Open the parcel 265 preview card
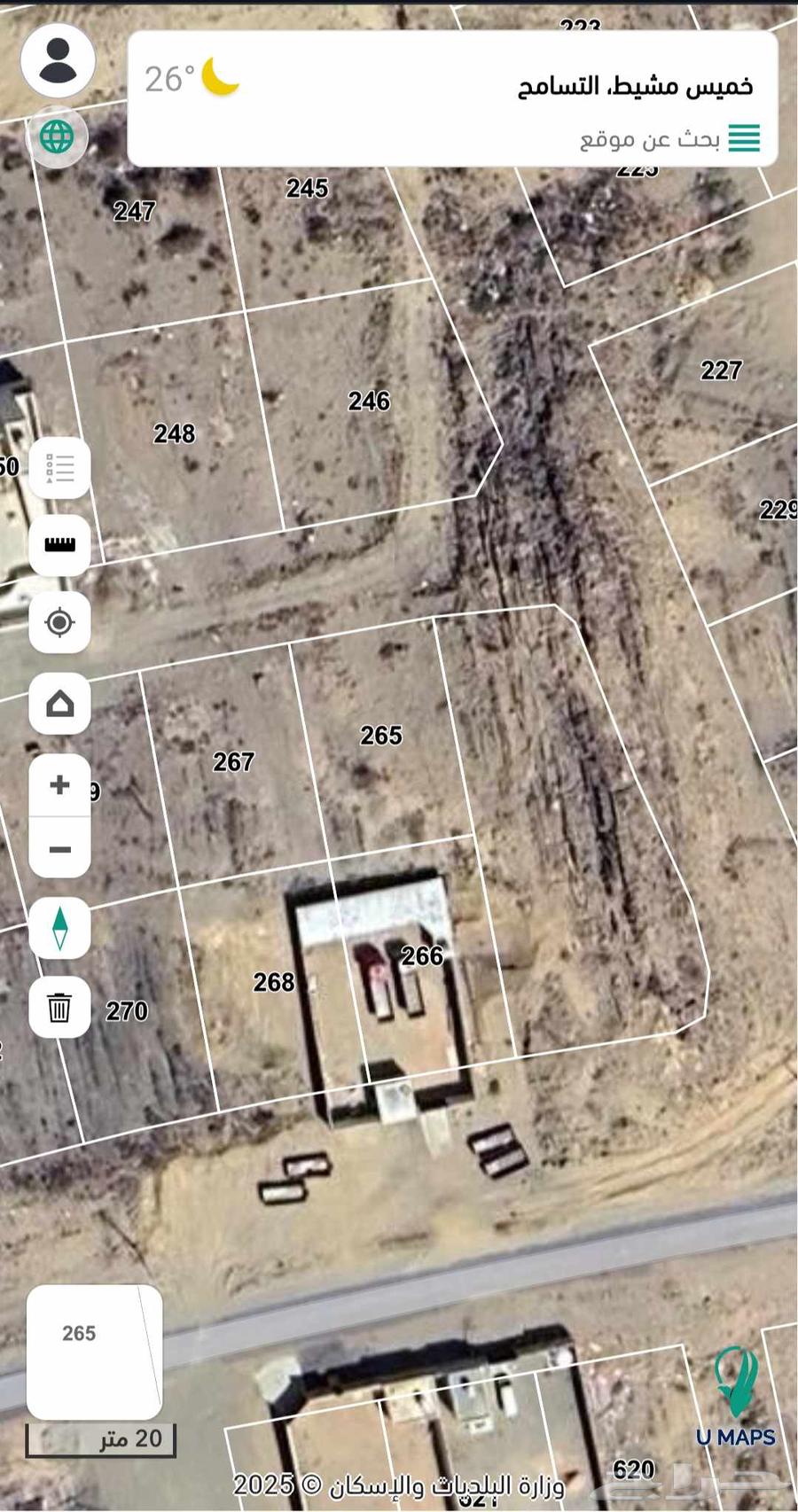Viewport: 798px width, 1512px height. [94, 1352]
